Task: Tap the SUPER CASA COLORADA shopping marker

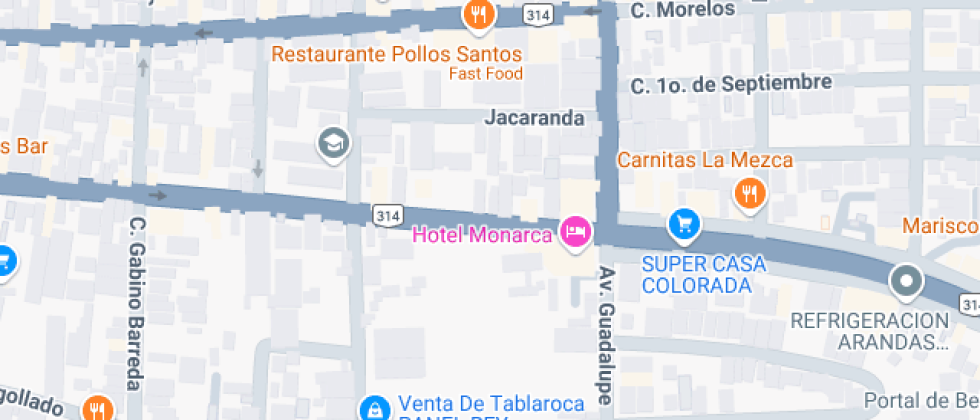Action: click(684, 224)
